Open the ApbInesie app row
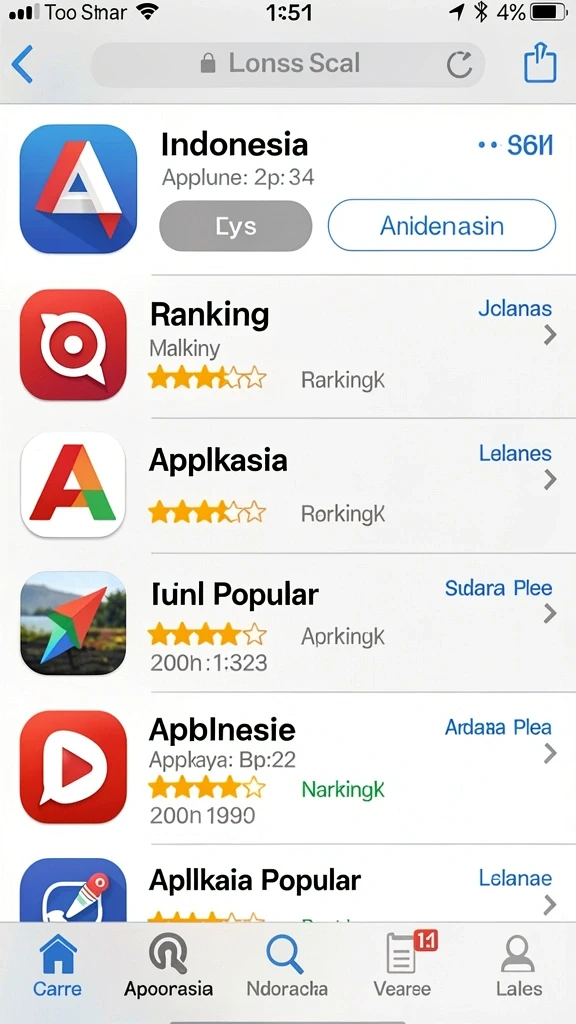Viewport: 576px width, 1024px height. click(x=288, y=768)
